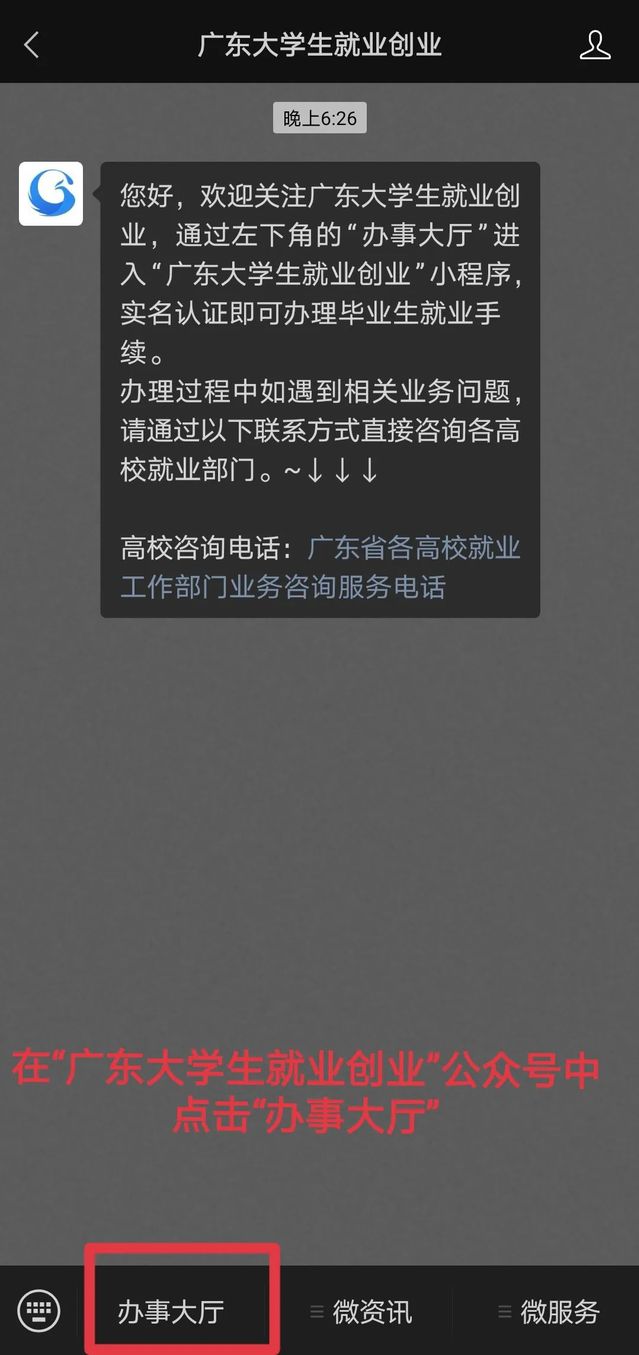Switch to keyboard input mode
The image size is (639, 1355).
click(39, 1310)
